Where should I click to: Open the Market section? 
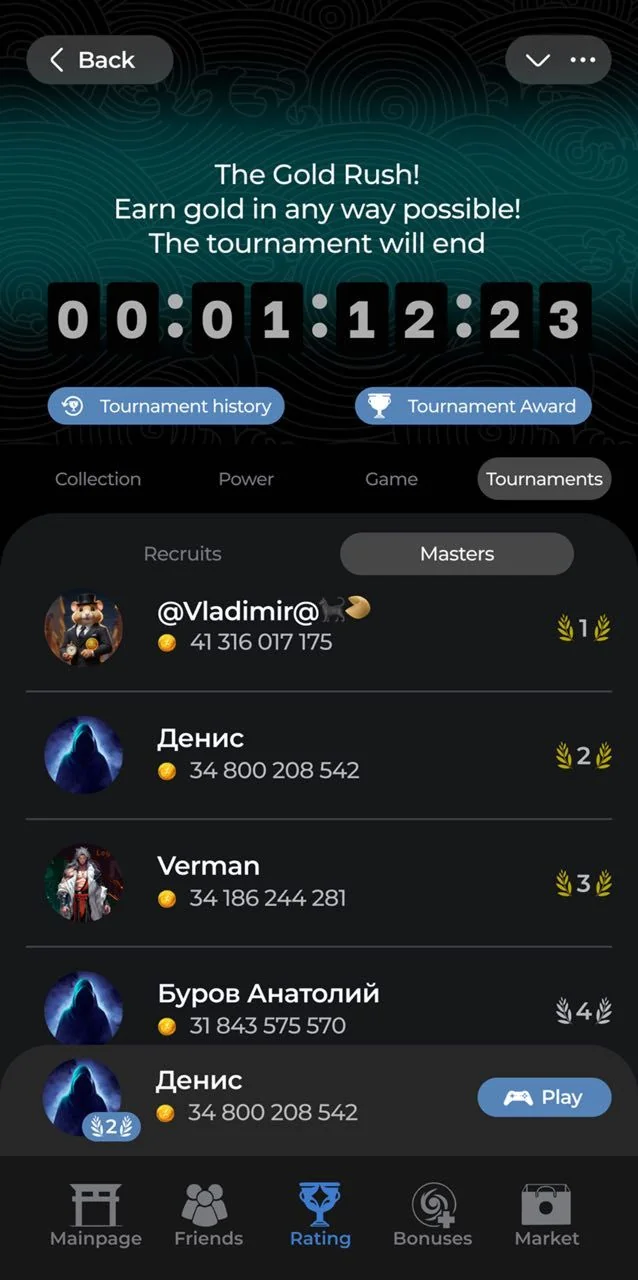coord(546,1214)
